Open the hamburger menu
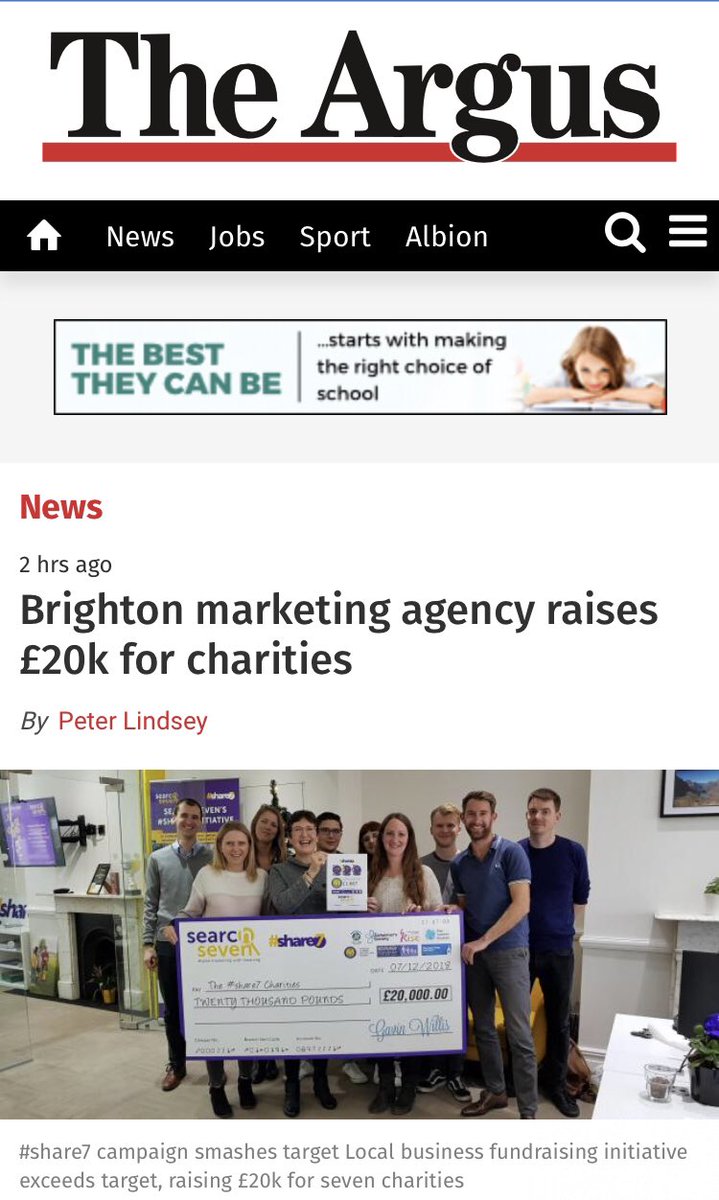 click(x=688, y=233)
